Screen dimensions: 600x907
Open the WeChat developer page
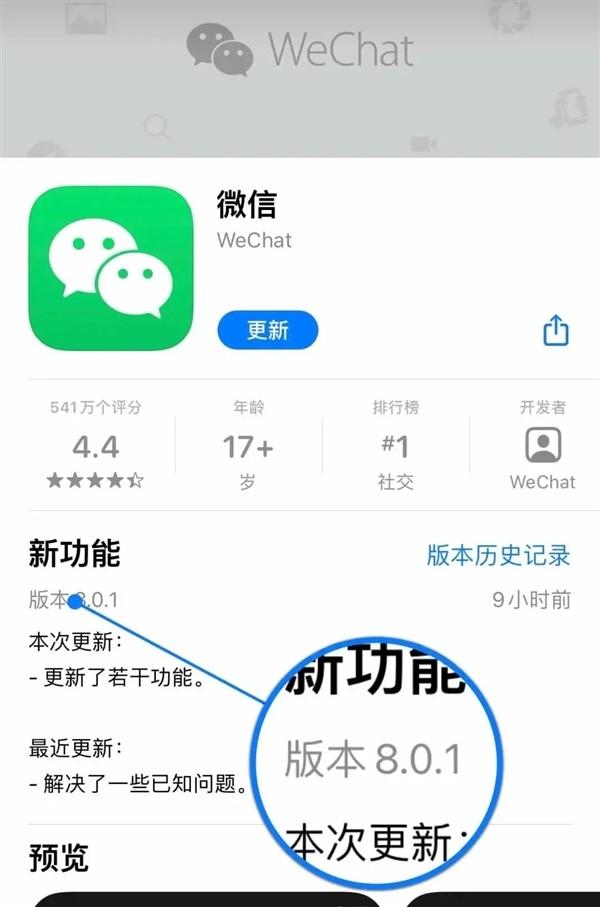tap(542, 445)
